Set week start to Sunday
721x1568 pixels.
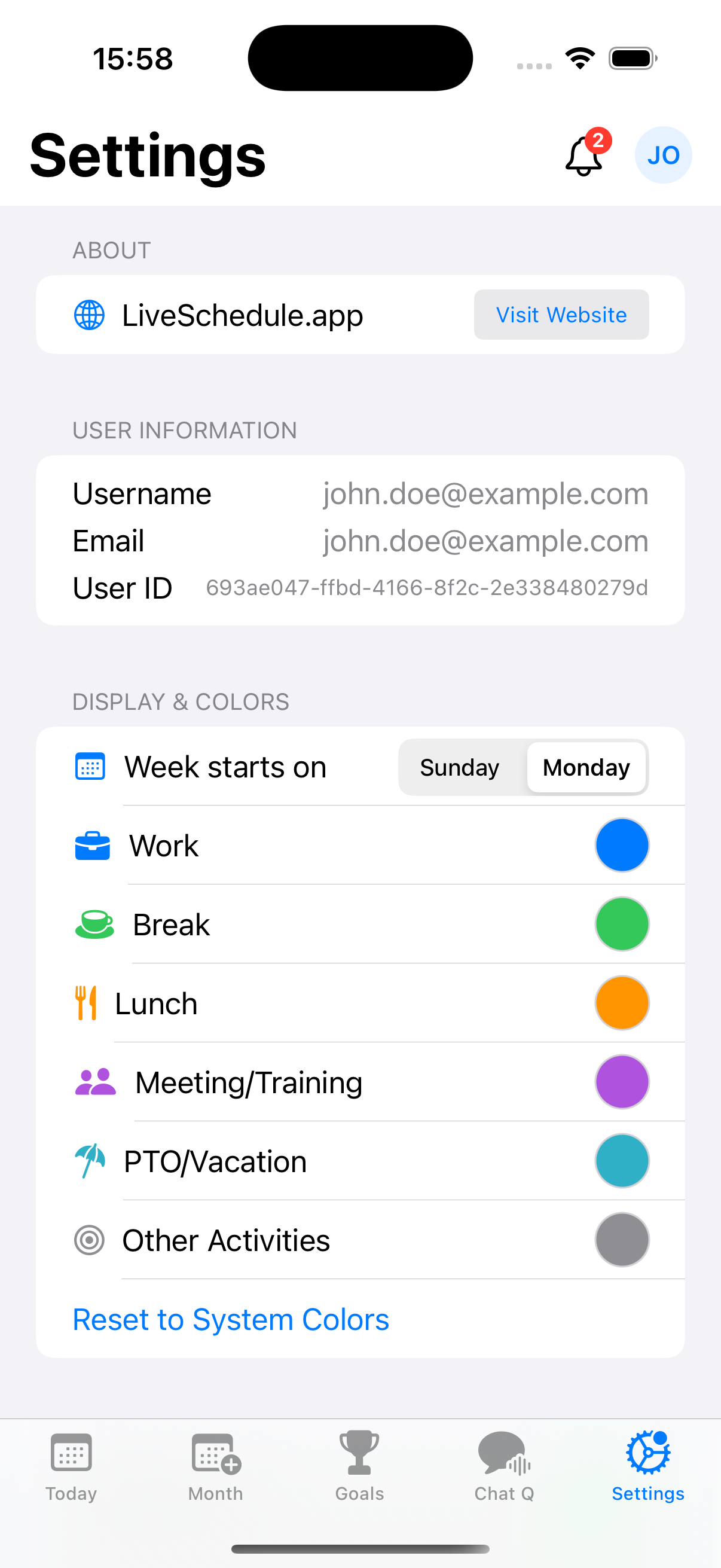(459, 767)
